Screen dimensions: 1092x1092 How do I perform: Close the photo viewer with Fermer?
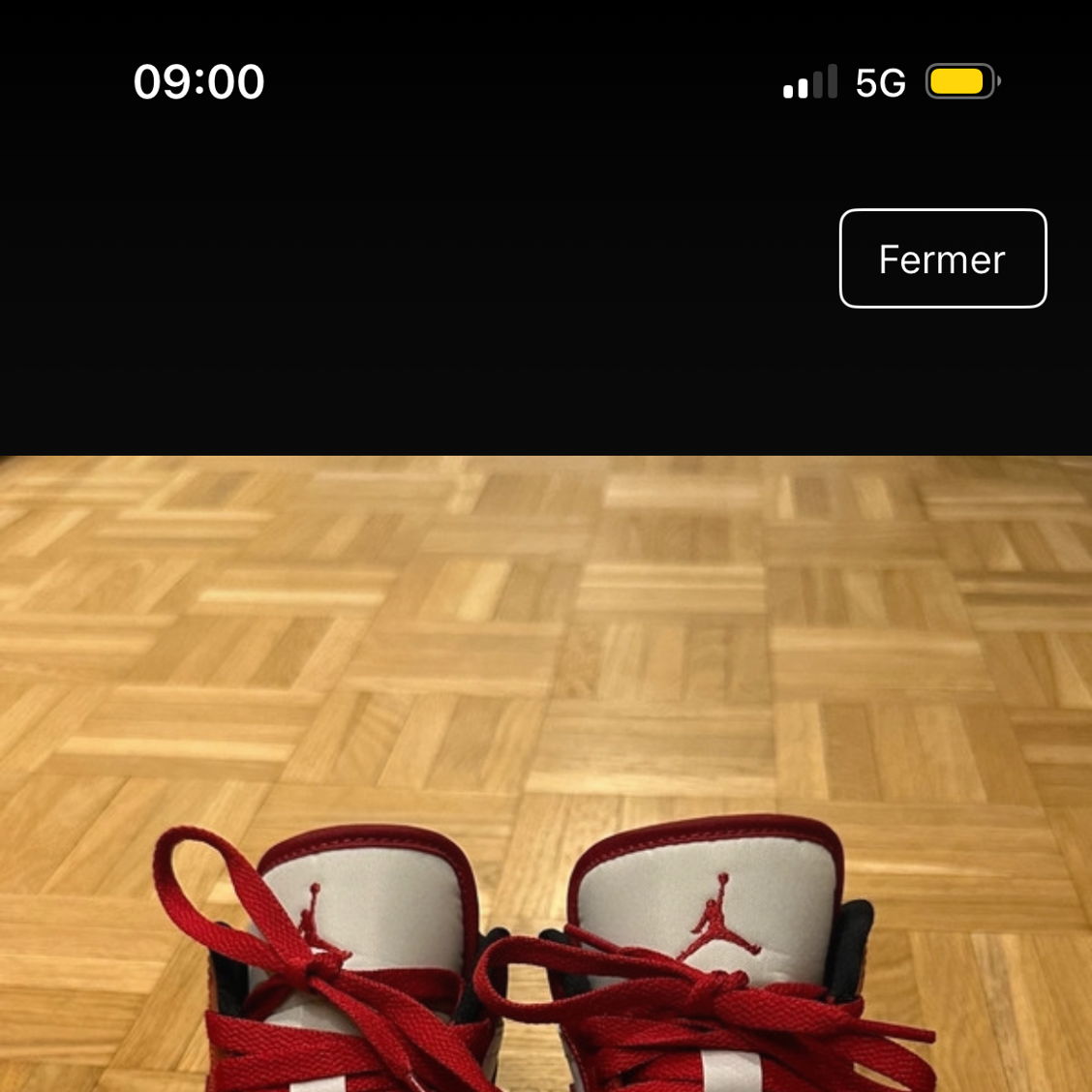pyautogui.click(x=942, y=258)
